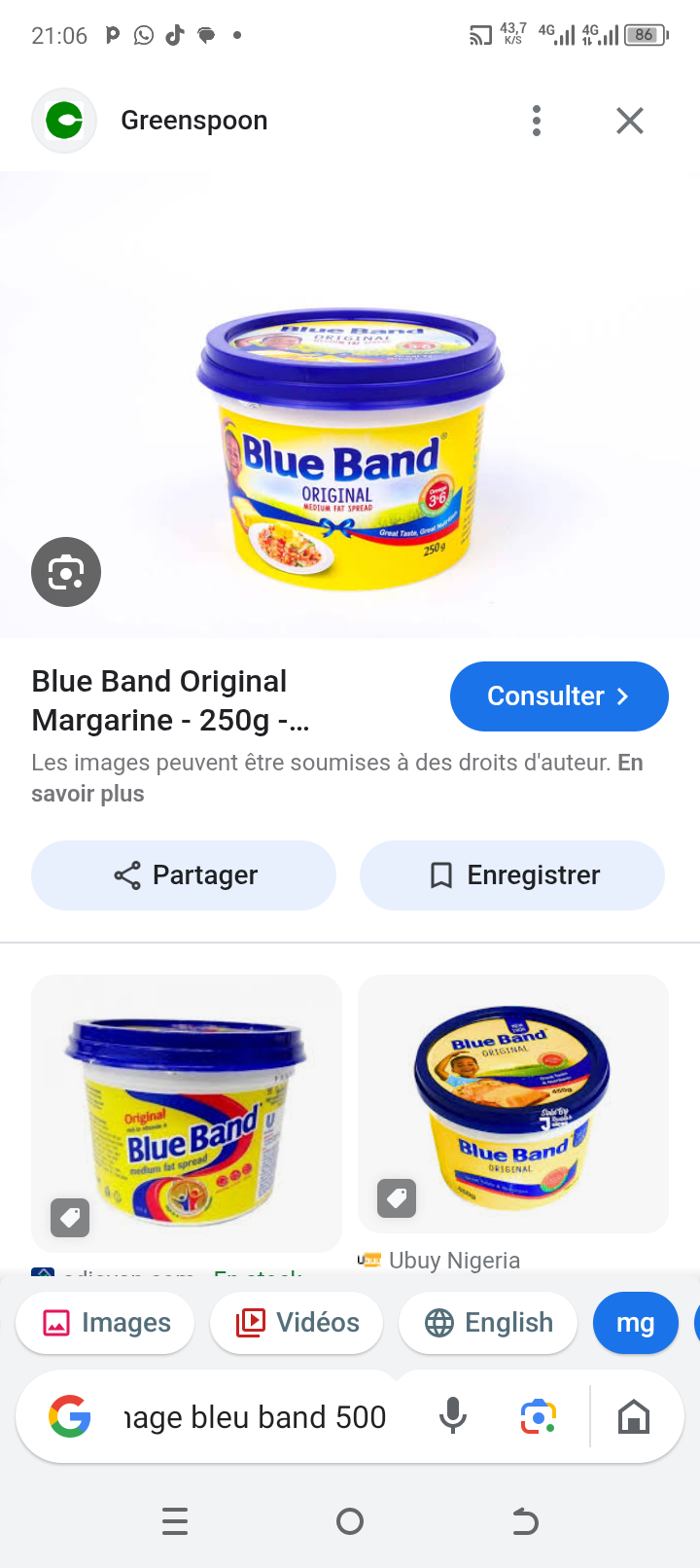Tap the Google G logo in the search bar
Screen dimensions: 700x1568
tap(69, 1416)
